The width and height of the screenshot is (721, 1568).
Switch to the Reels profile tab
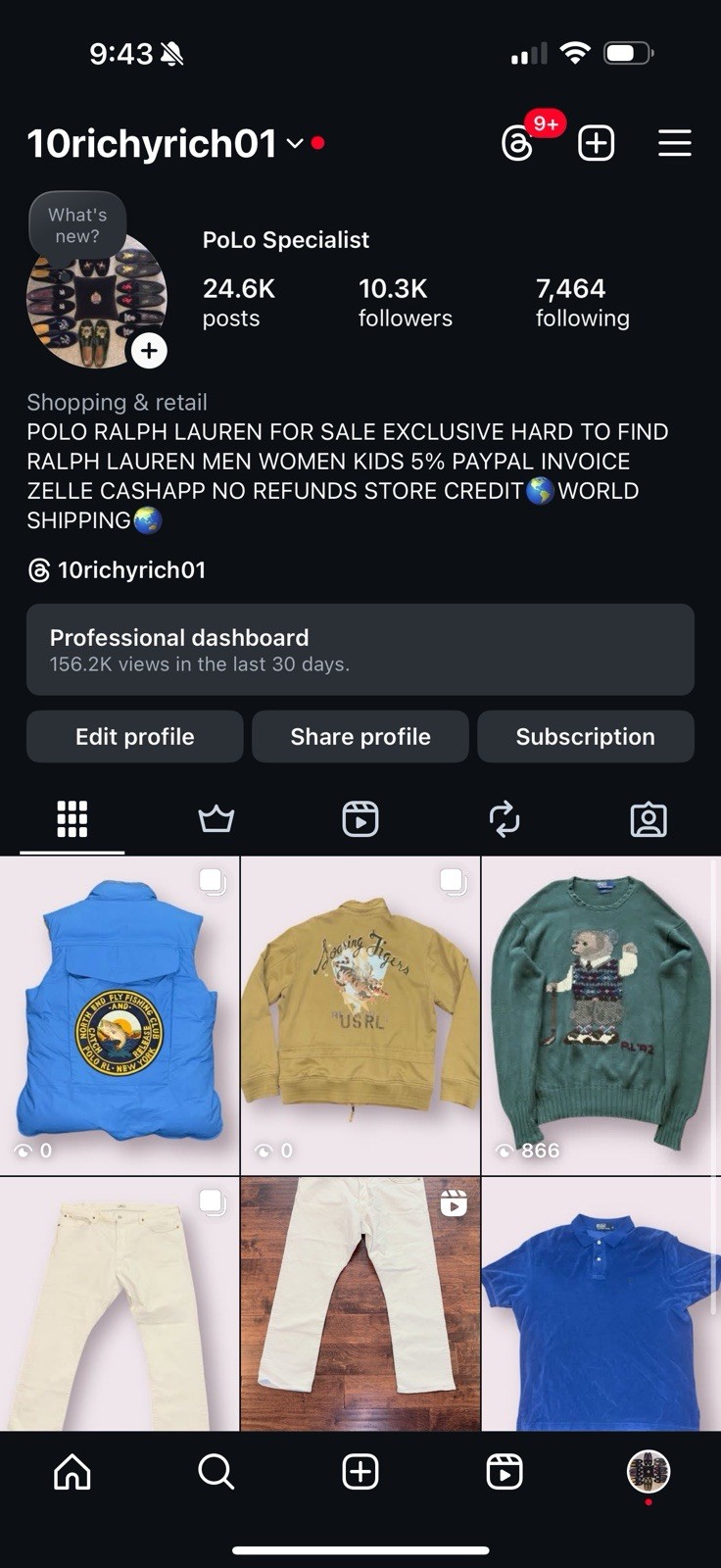[360, 818]
